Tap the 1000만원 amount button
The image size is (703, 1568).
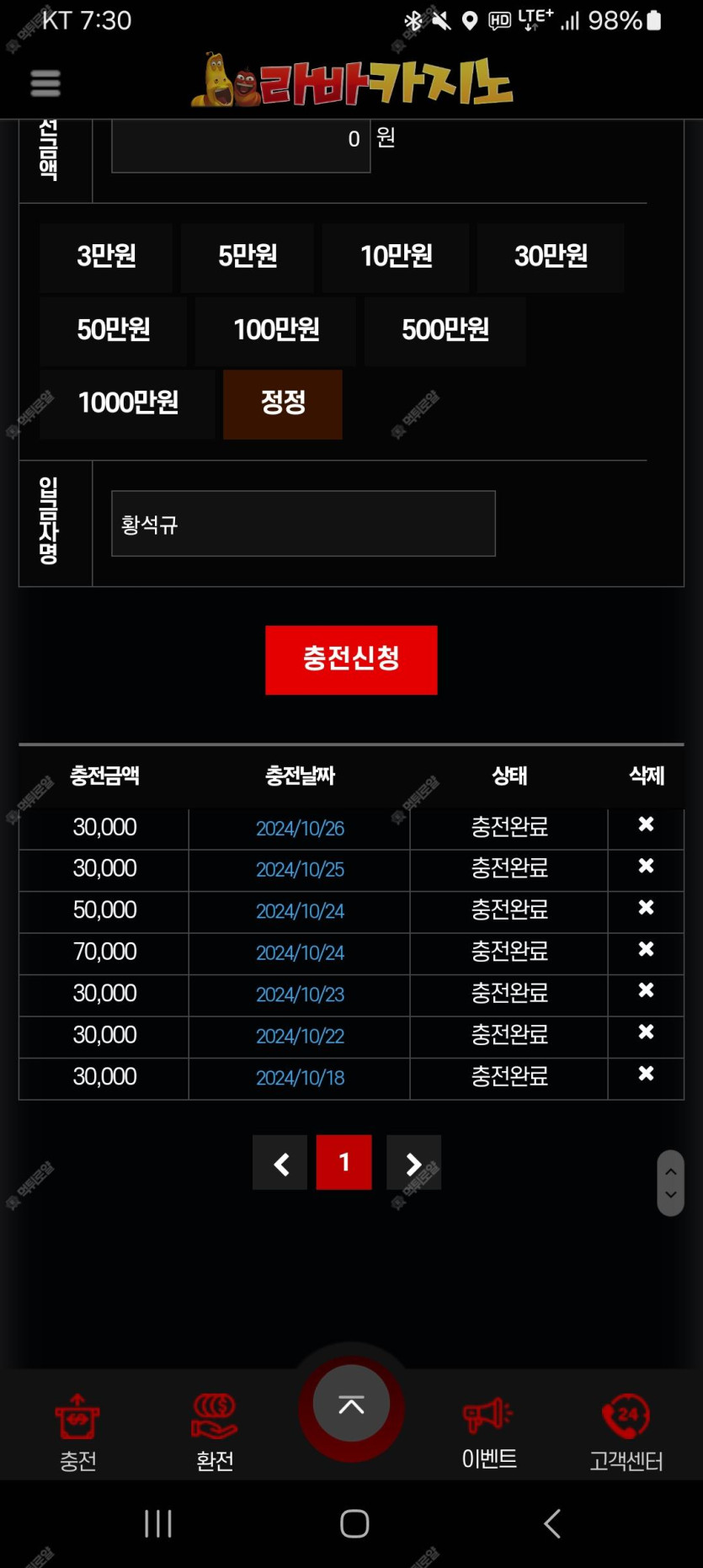pos(128,403)
